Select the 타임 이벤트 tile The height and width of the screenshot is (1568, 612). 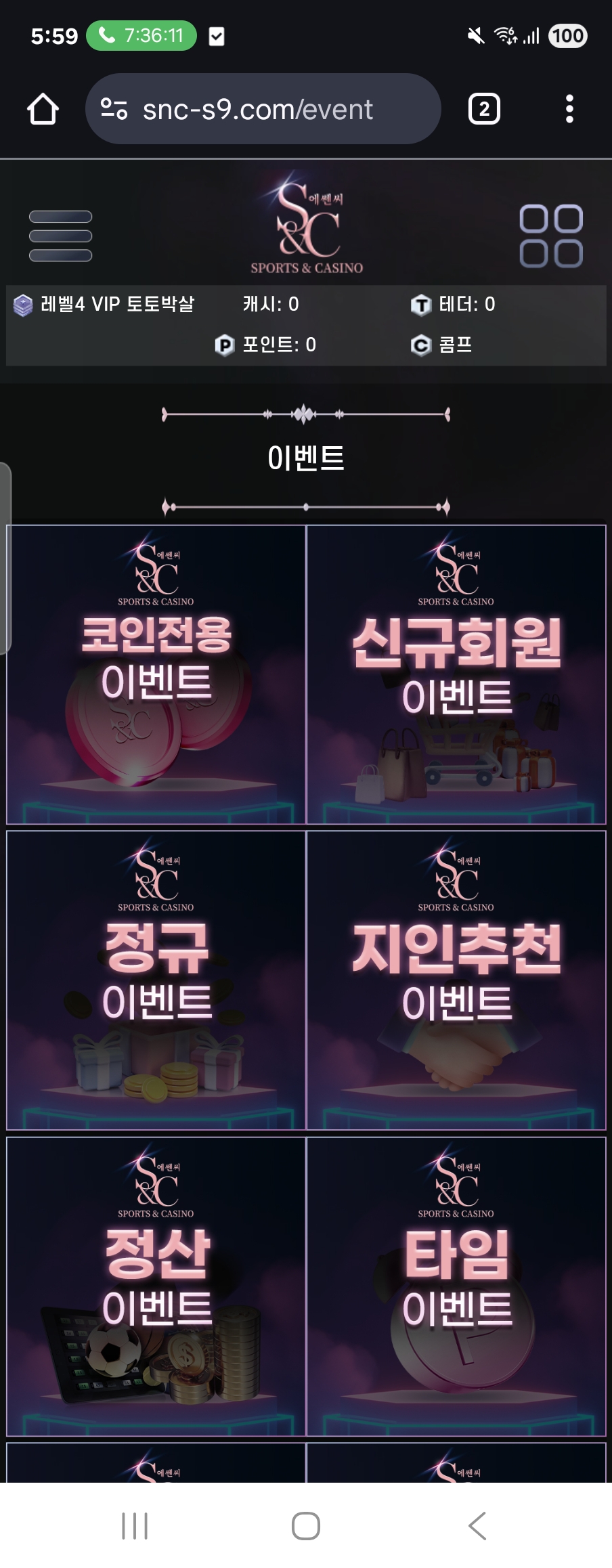pos(456,1286)
